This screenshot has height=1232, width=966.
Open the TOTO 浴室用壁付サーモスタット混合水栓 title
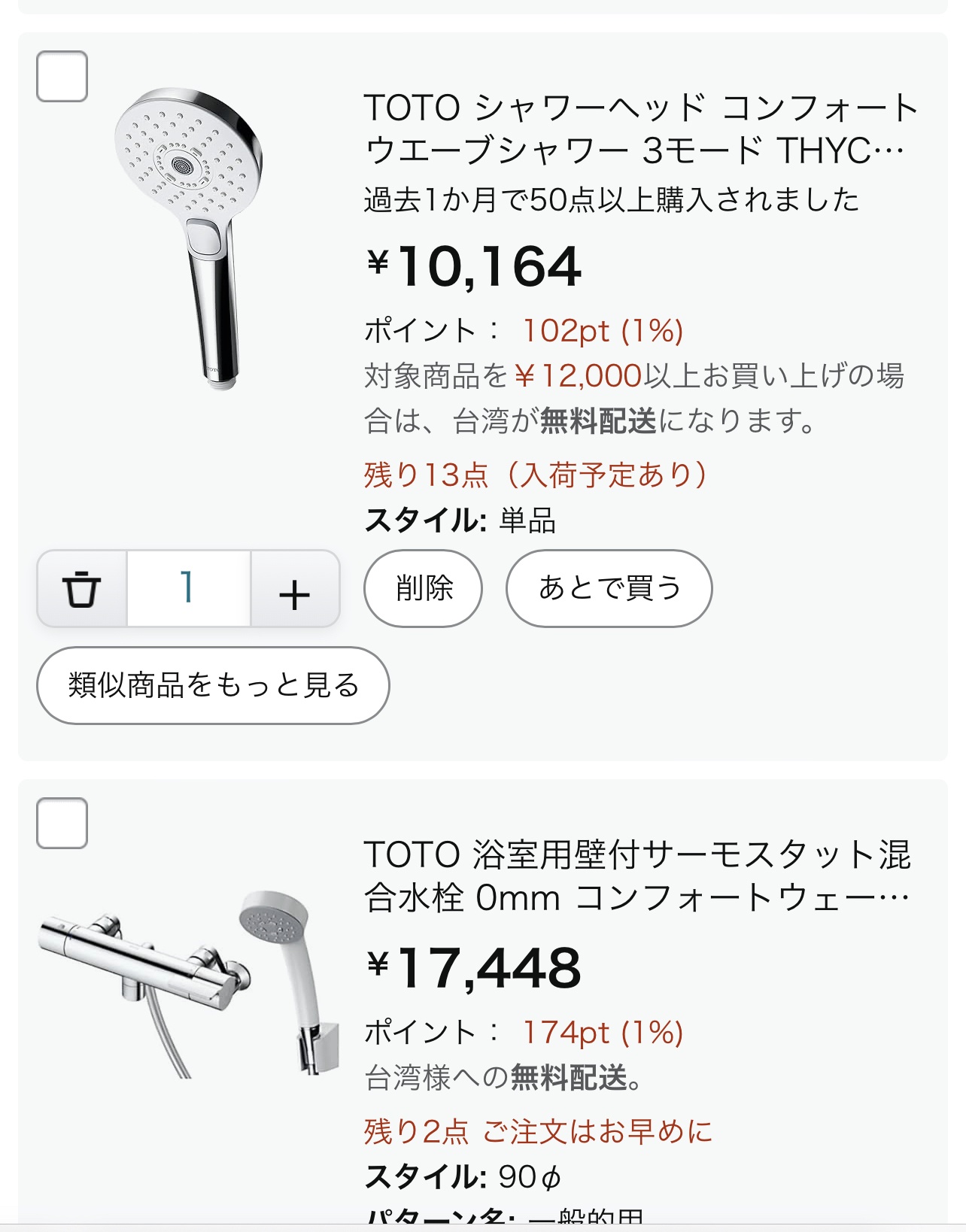click(638, 875)
